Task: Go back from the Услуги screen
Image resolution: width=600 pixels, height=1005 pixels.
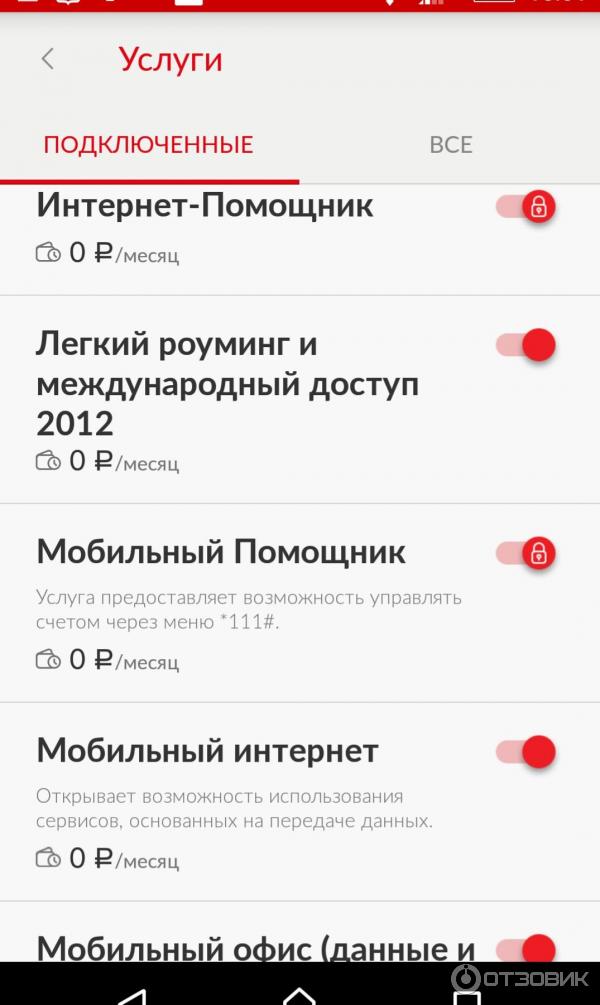Action: pos(47,59)
